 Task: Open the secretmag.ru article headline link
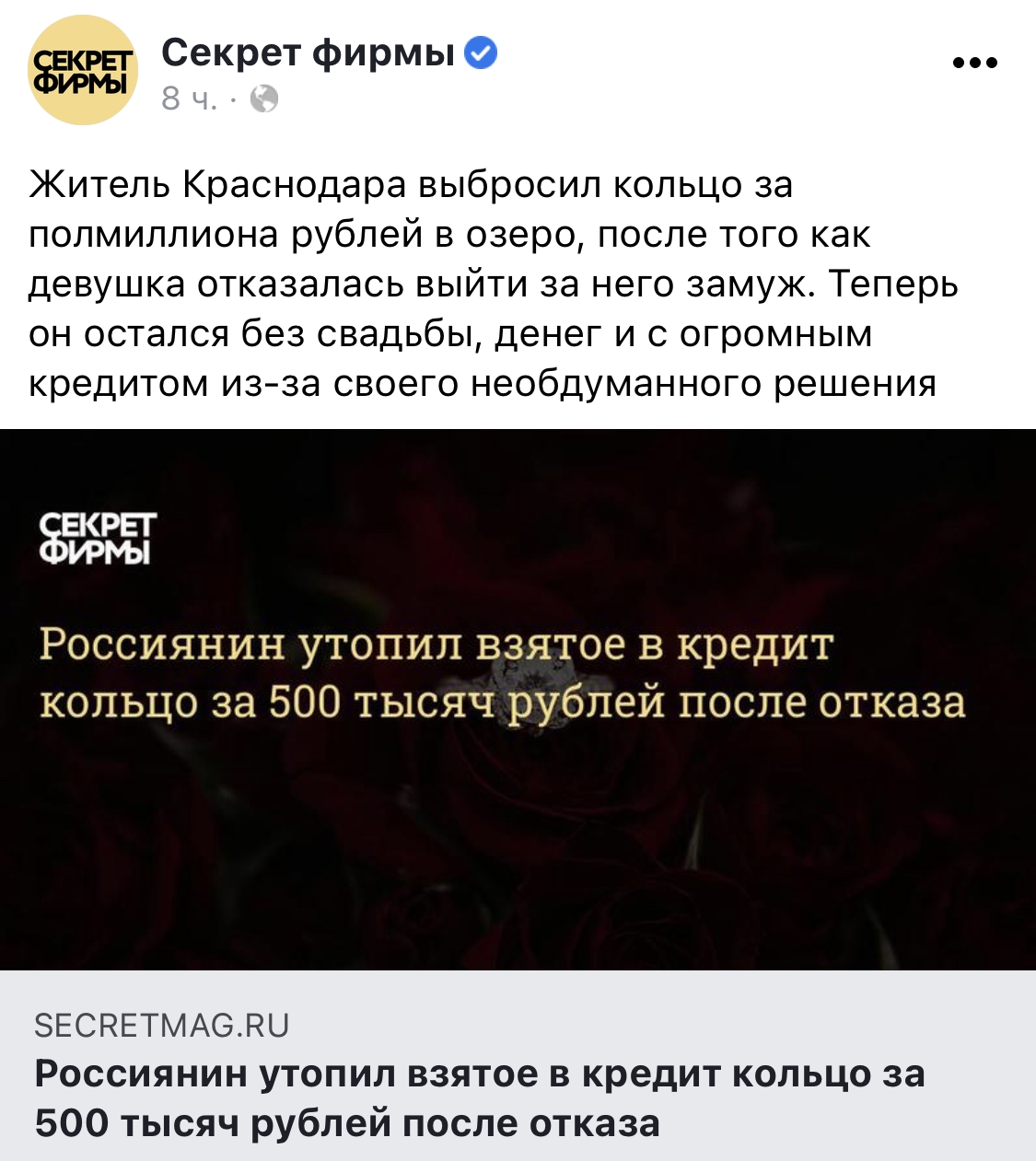coord(479,1097)
